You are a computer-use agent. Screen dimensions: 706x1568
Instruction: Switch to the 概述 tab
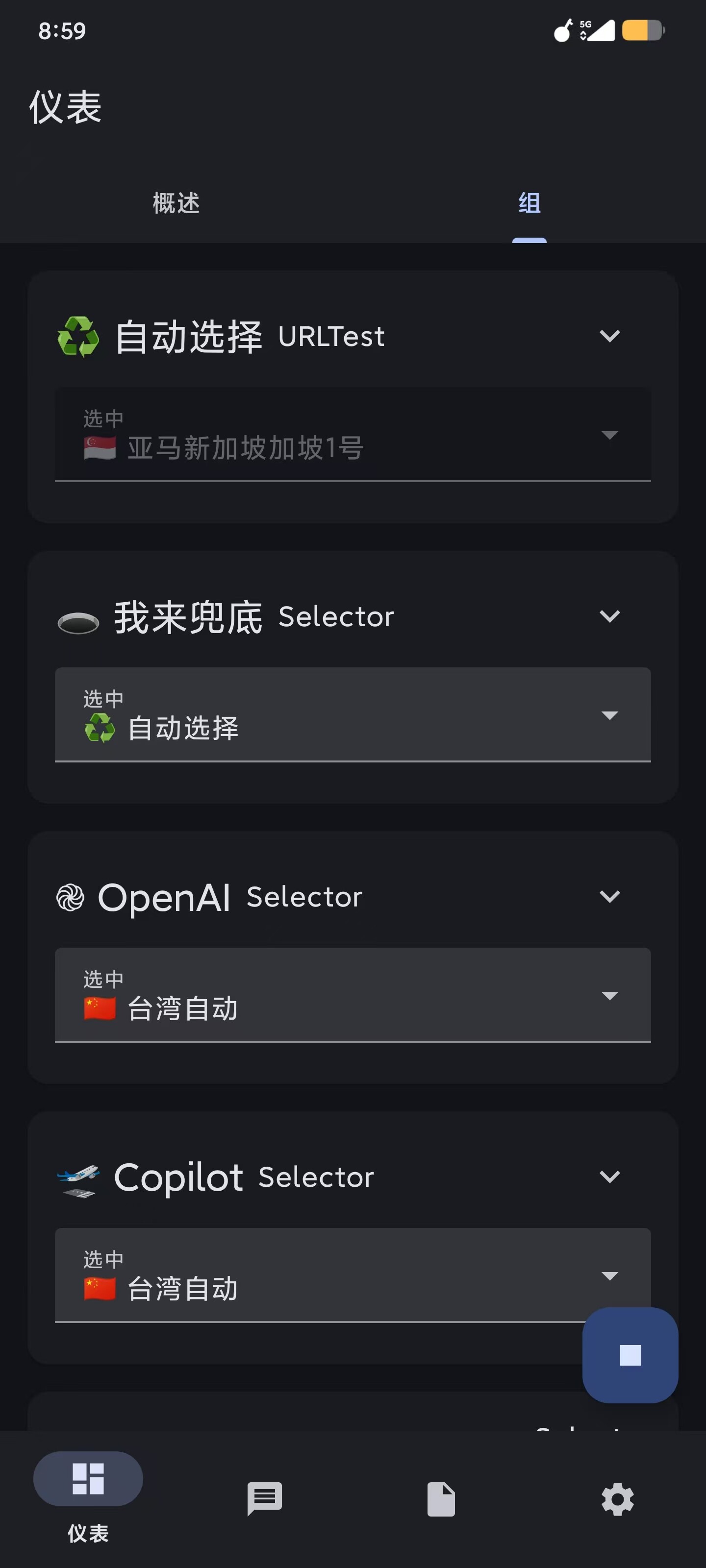pyautogui.click(x=176, y=203)
